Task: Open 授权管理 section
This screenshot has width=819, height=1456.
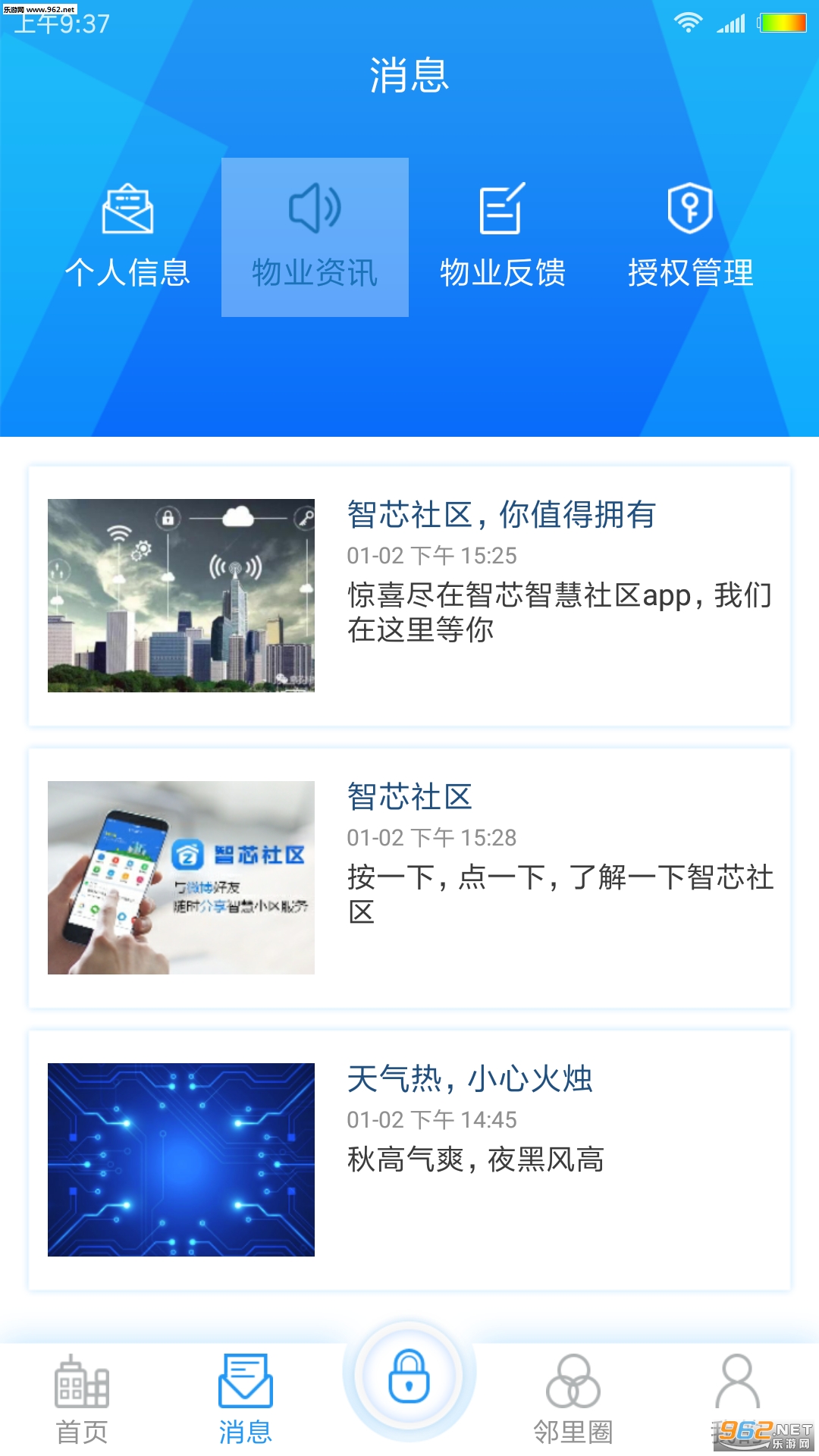Action: (x=690, y=237)
